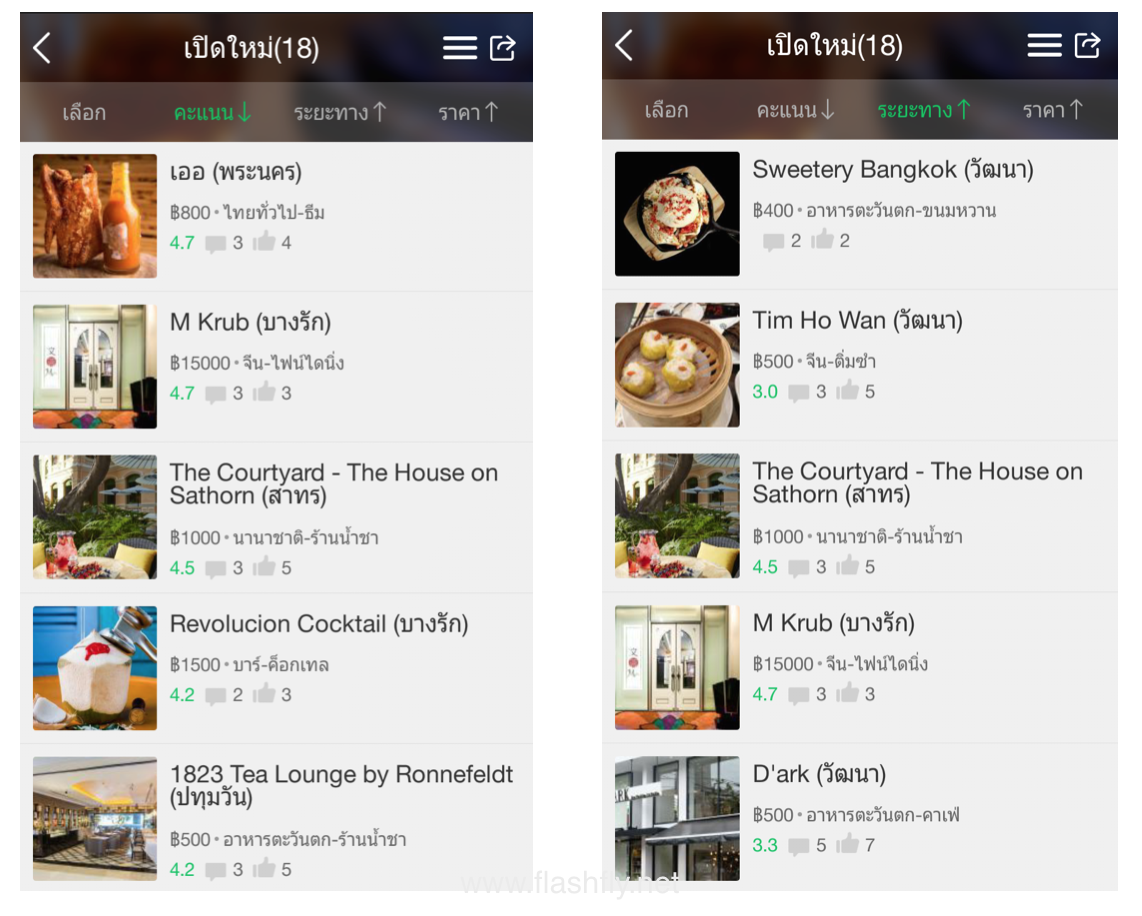The image size is (1142, 916).
Task: Tap the green highlighted ระยะทาง sort tab
Action: pyautogui.click(x=923, y=110)
